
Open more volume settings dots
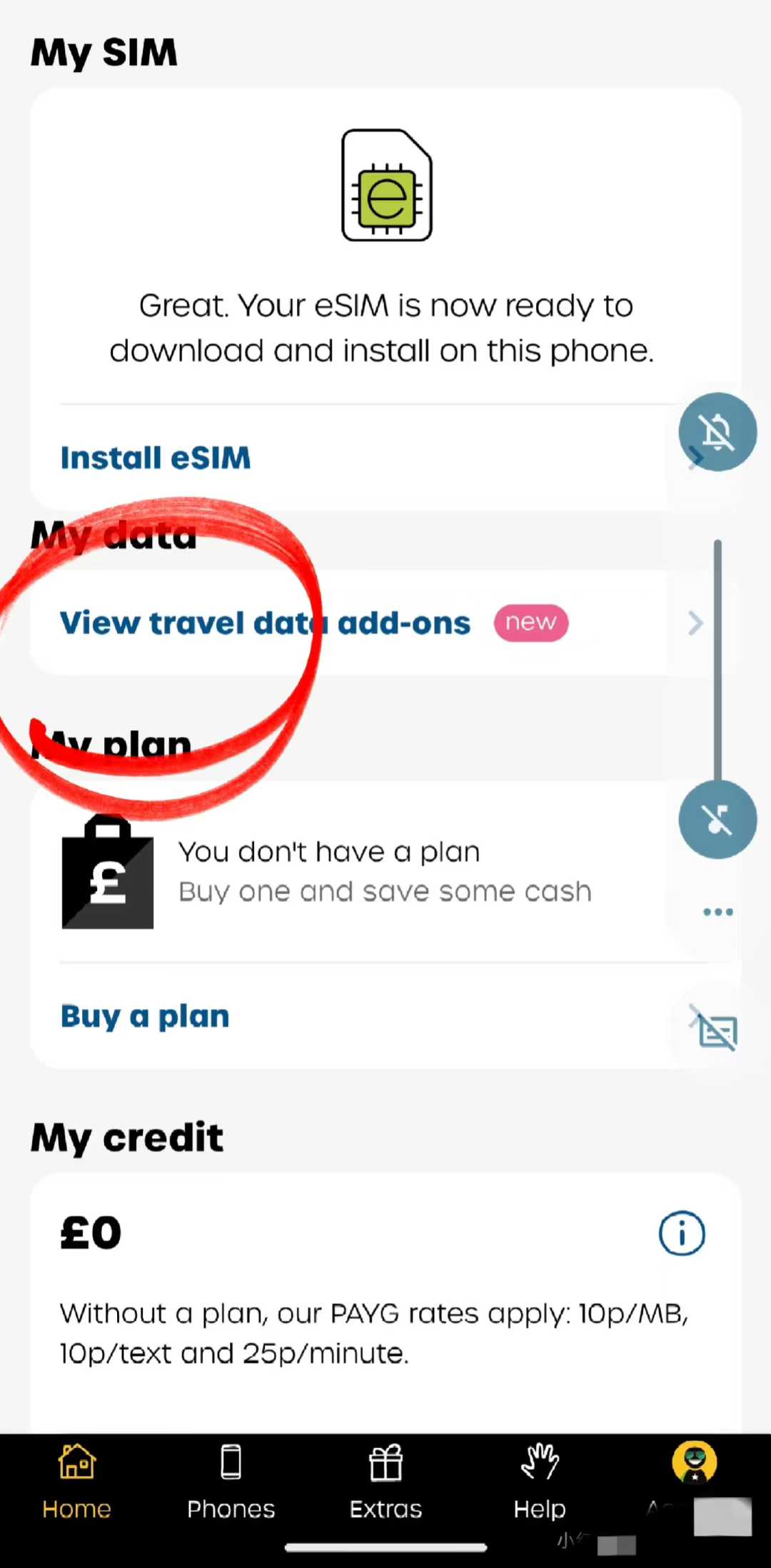(717, 912)
